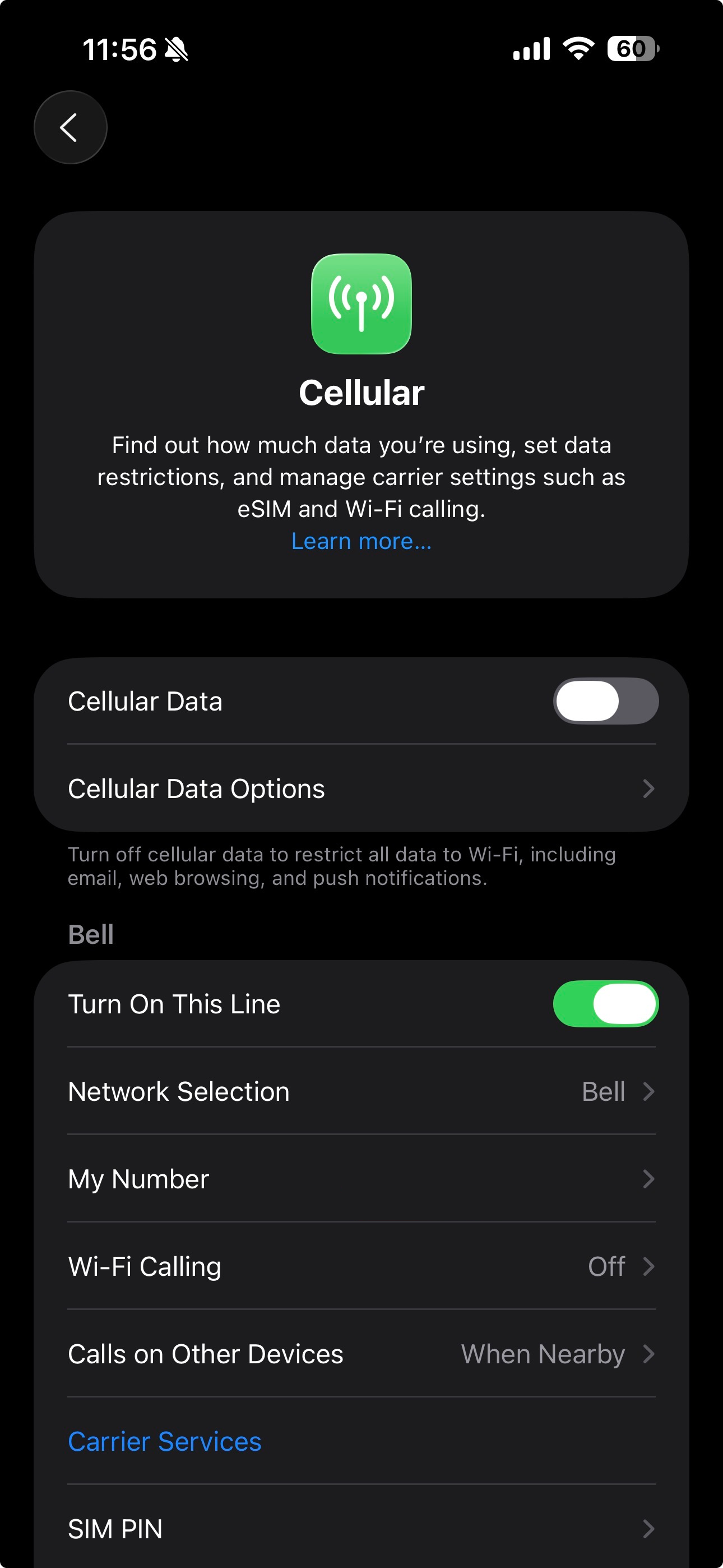Tap the back chevron arrow

click(x=70, y=127)
